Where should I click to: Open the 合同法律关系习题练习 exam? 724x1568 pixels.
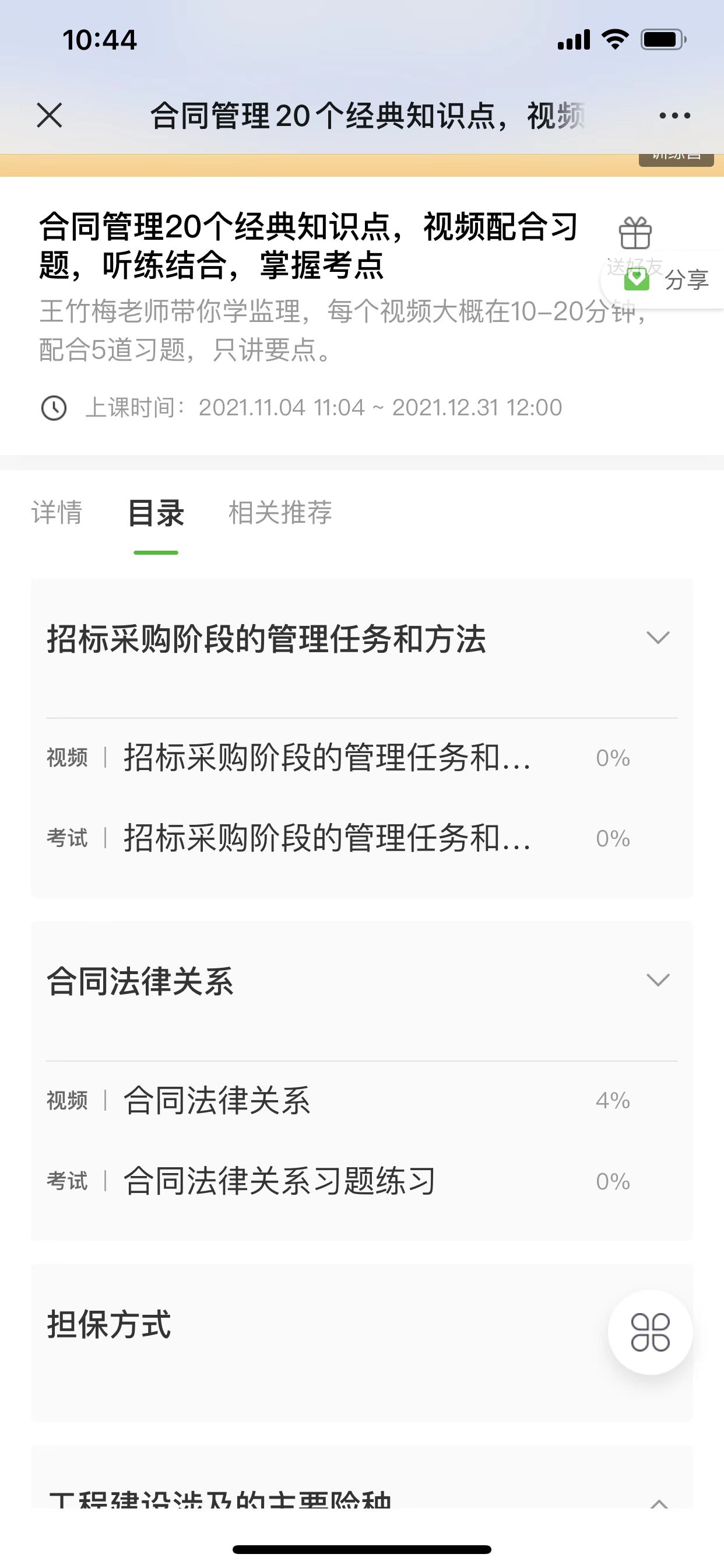click(279, 1181)
